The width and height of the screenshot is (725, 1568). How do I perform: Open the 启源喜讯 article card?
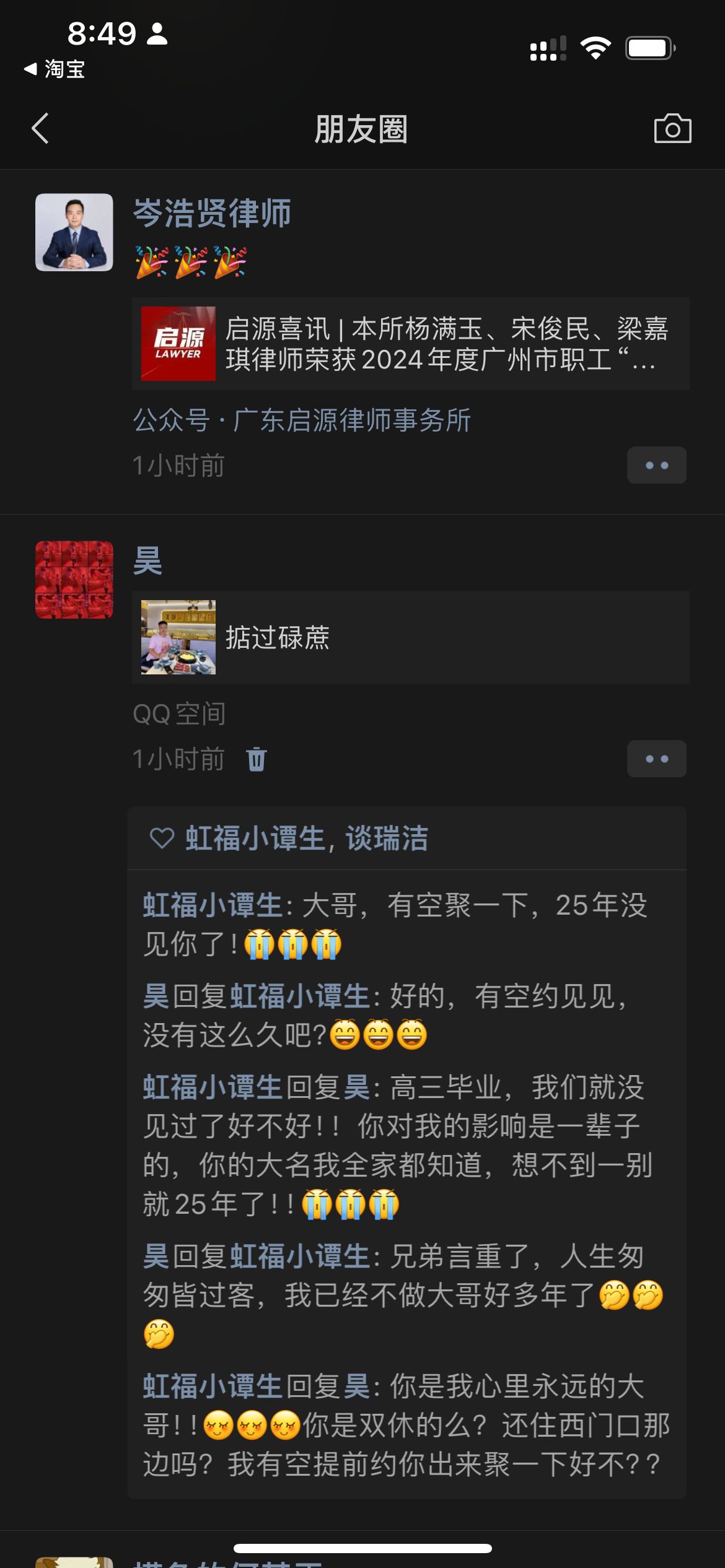point(410,344)
